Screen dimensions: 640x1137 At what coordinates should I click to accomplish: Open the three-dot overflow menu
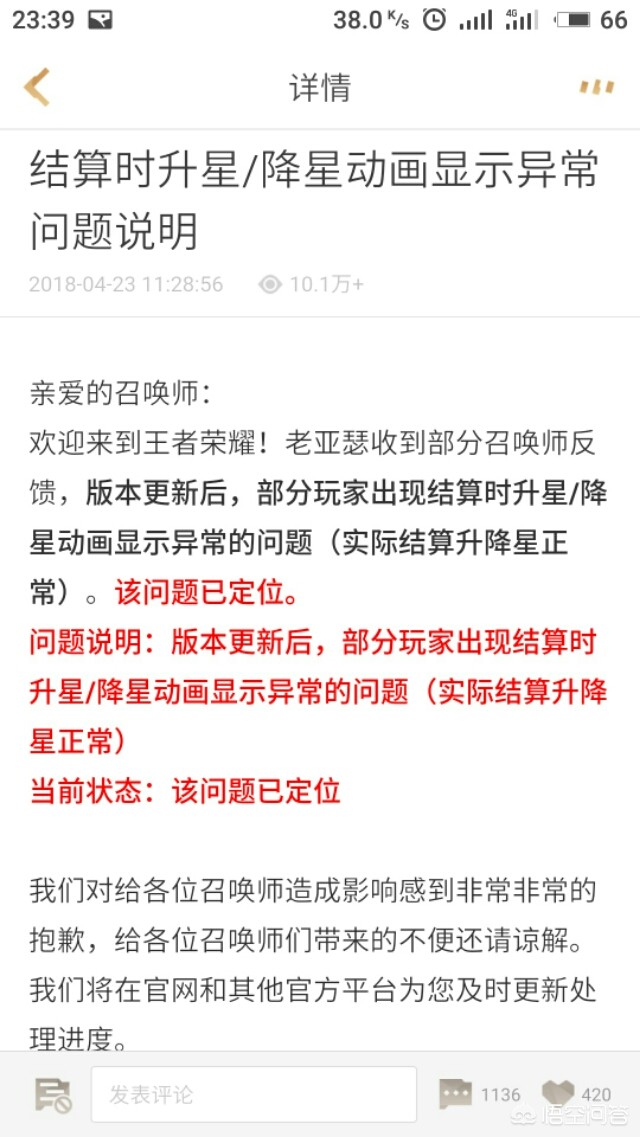pyautogui.click(x=596, y=87)
